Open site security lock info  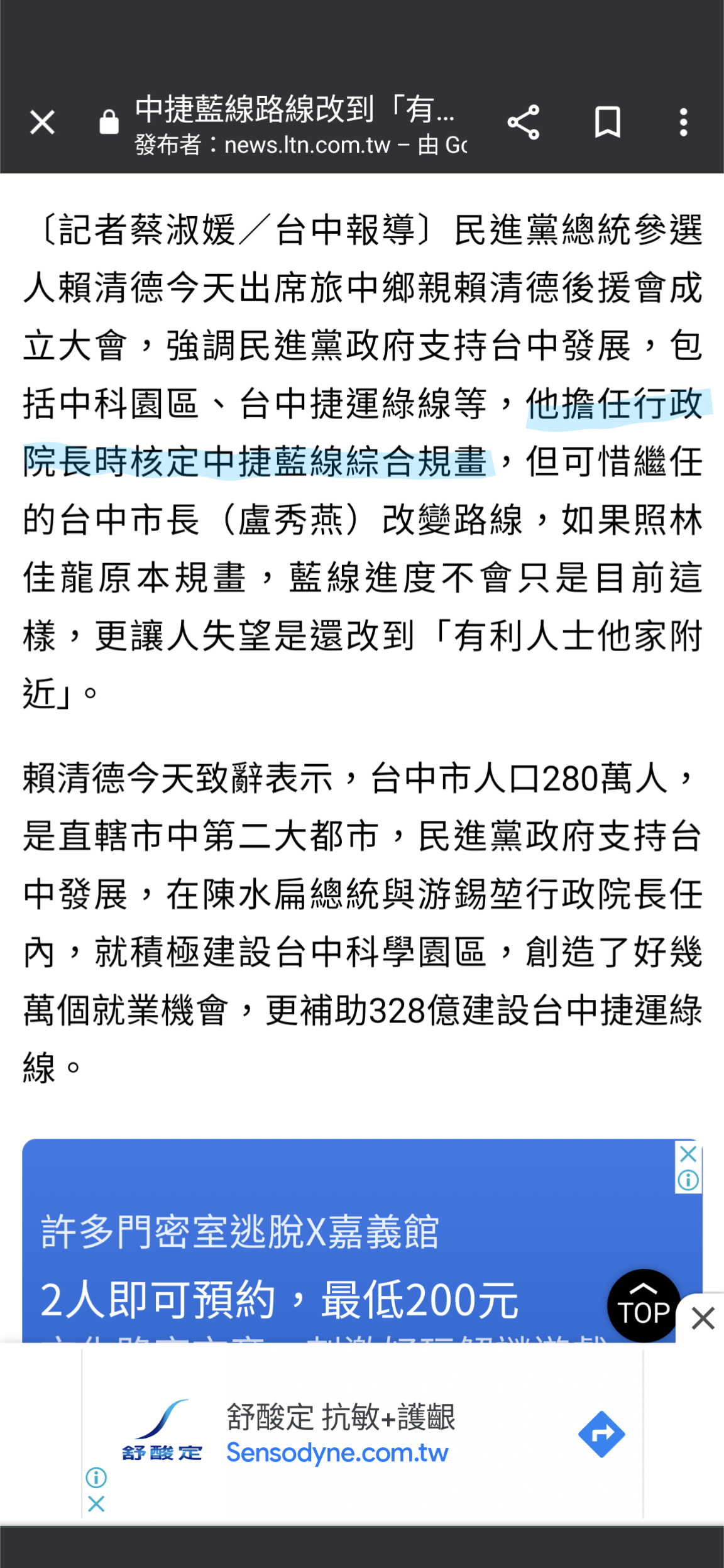click(109, 122)
